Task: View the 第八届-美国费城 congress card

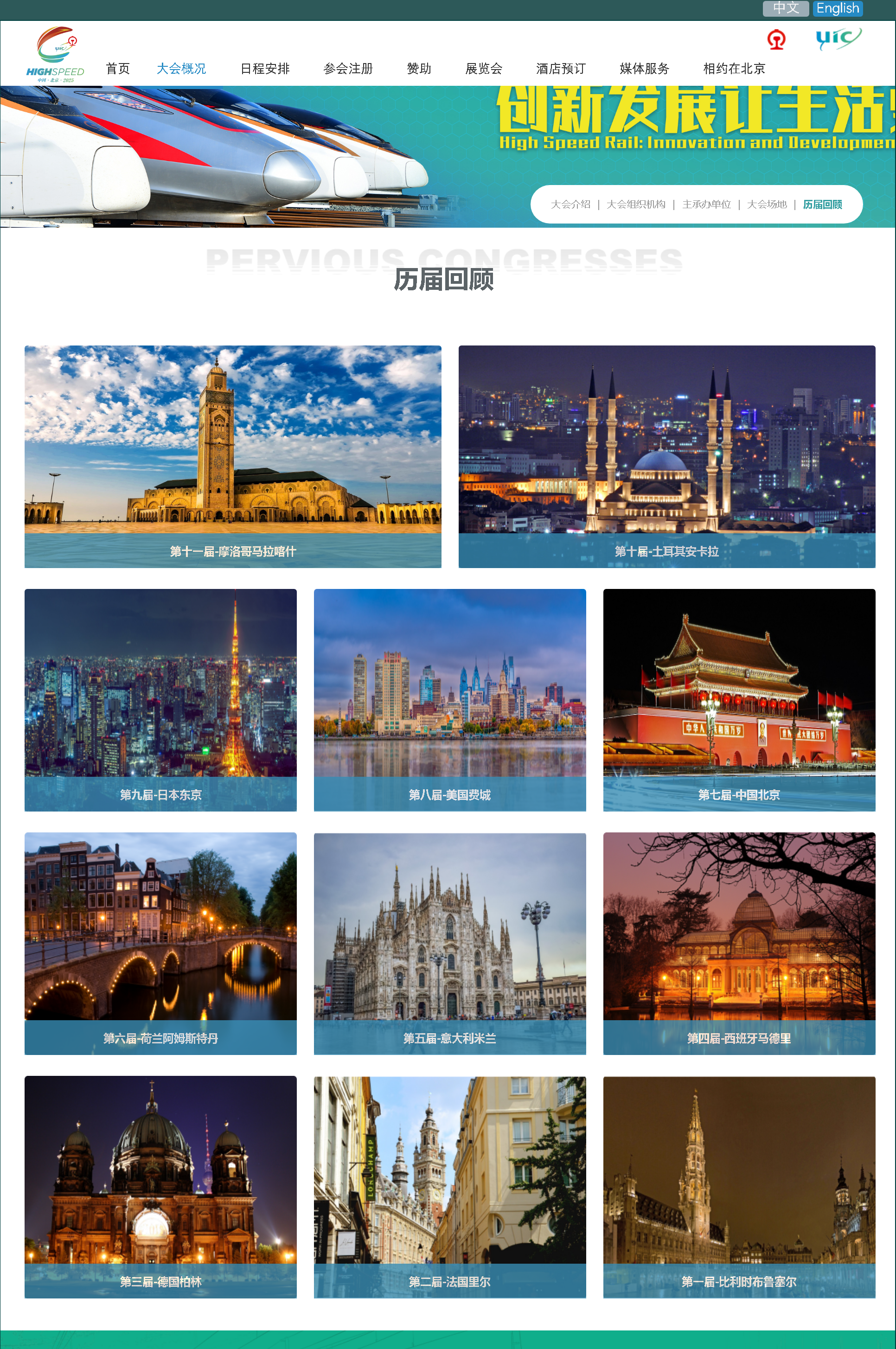Action: pyautogui.click(x=450, y=699)
